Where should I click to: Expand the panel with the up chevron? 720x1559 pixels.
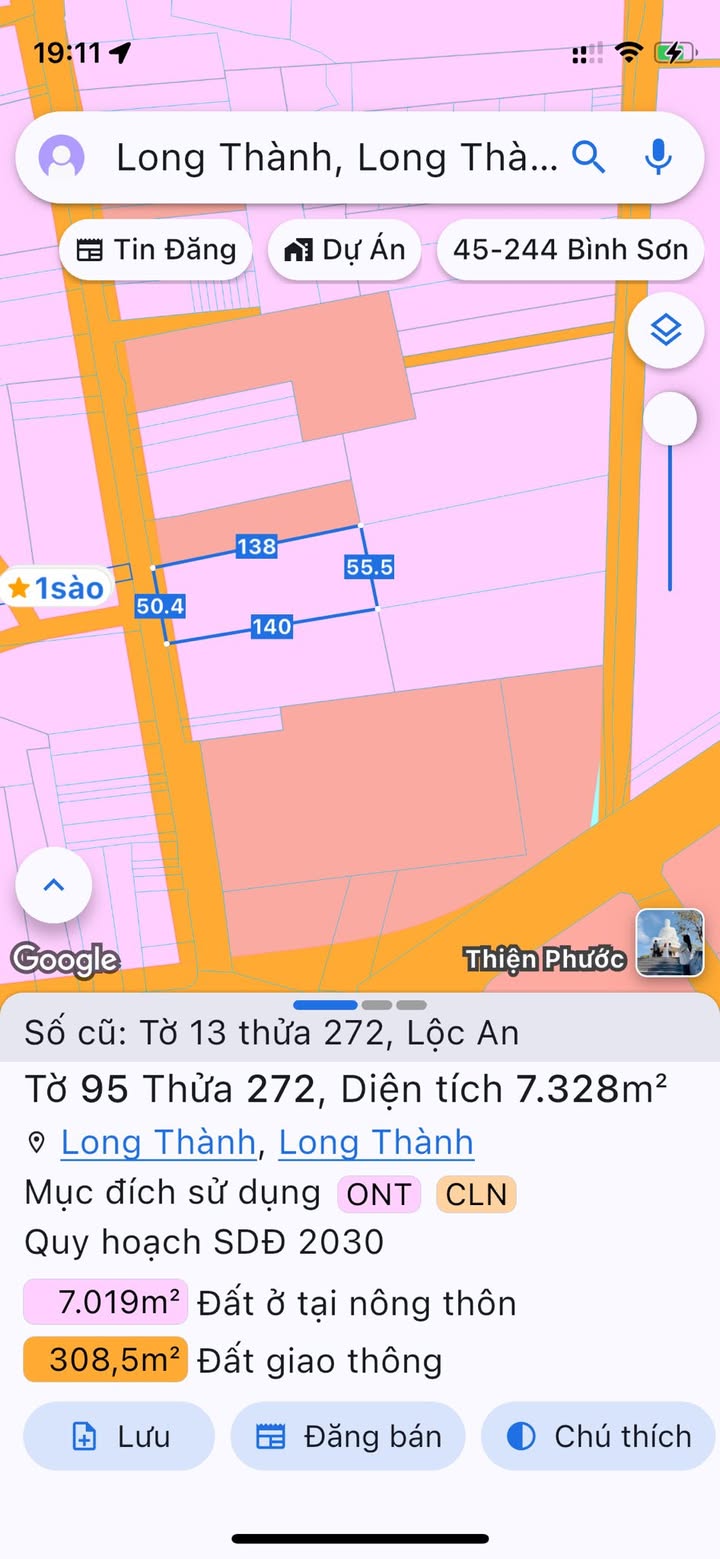tap(54, 885)
